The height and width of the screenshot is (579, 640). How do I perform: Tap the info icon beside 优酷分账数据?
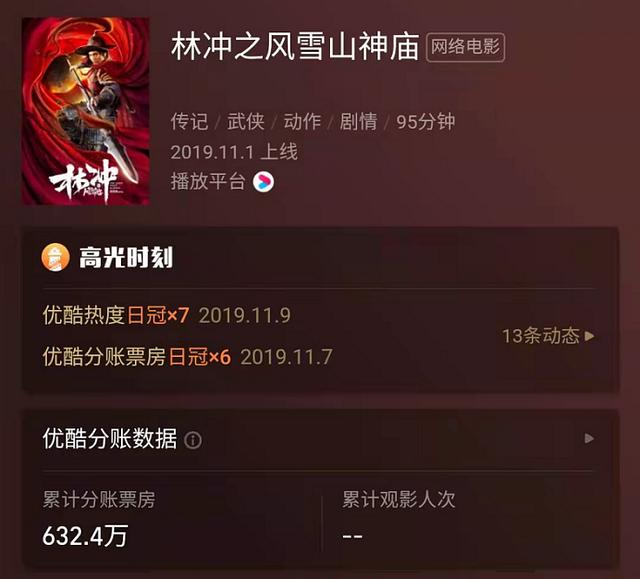[x=194, y=440]
